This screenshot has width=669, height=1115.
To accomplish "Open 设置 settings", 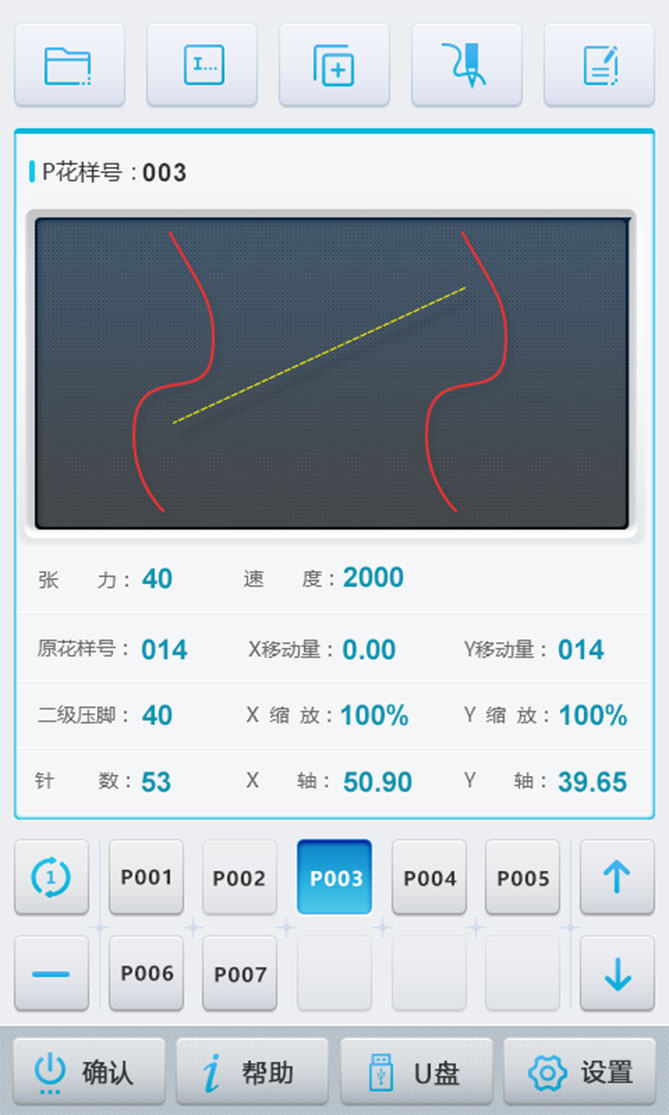I will pos(580,1072).
